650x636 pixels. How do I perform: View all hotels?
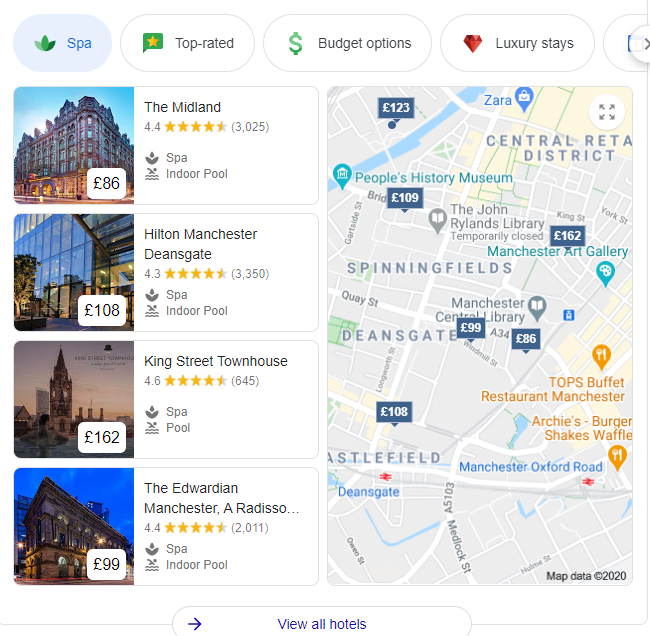point(321,624)
